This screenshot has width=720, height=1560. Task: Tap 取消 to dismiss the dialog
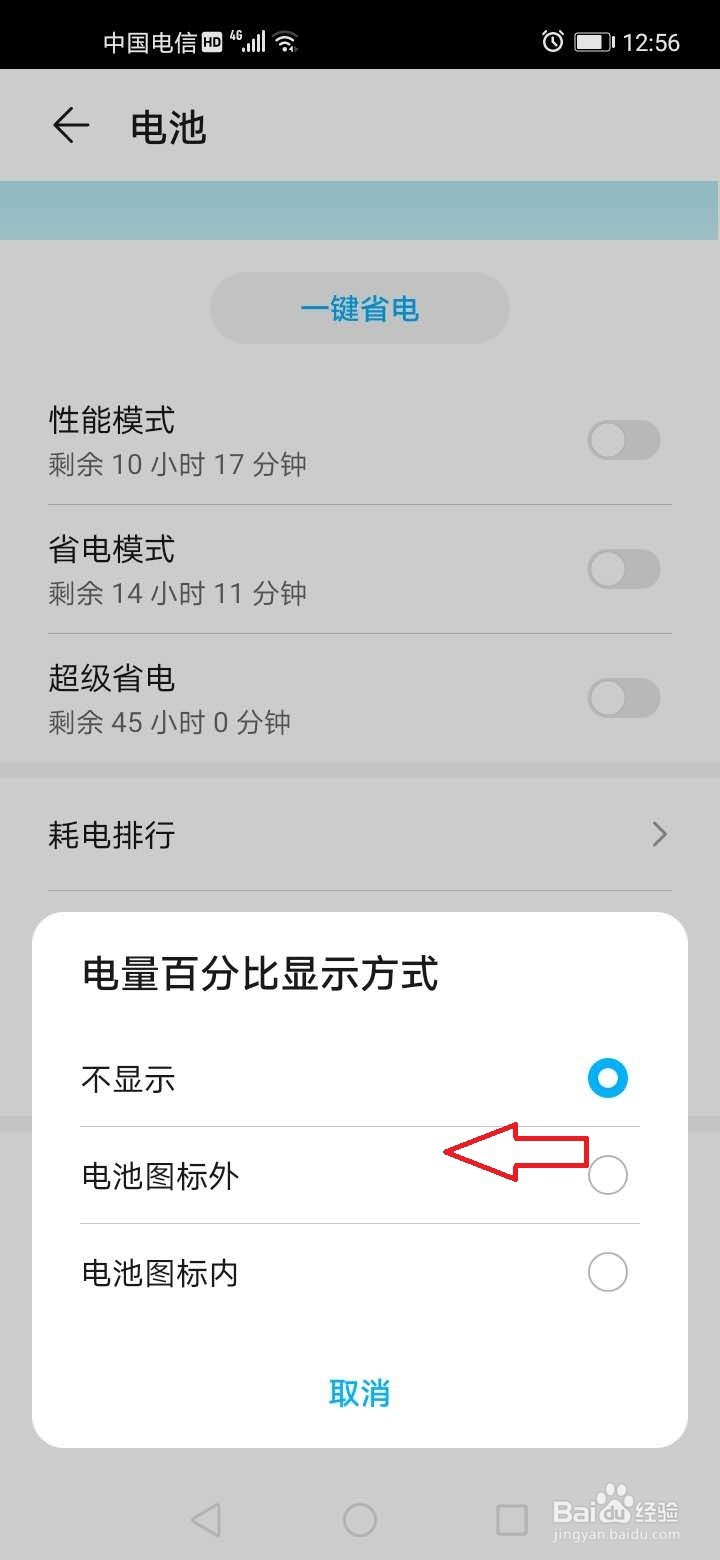coord(361,1392)
